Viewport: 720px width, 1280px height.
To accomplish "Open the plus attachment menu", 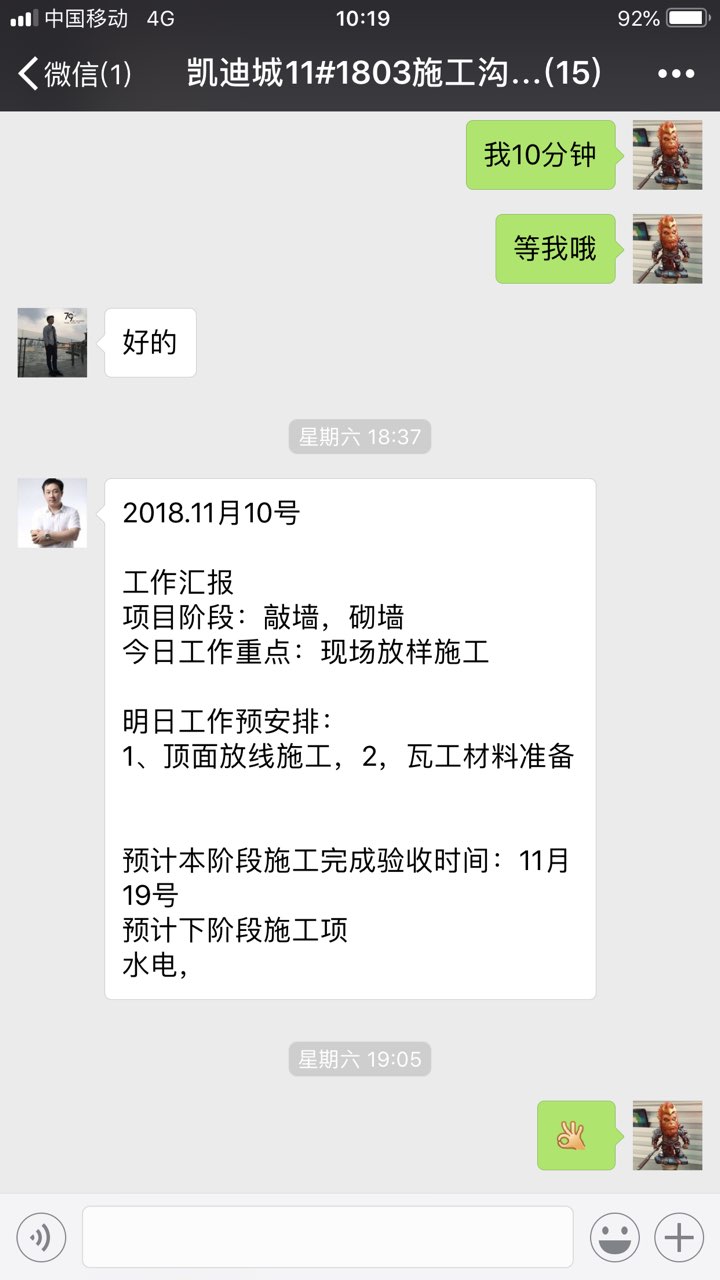I will click(679, 1238).
